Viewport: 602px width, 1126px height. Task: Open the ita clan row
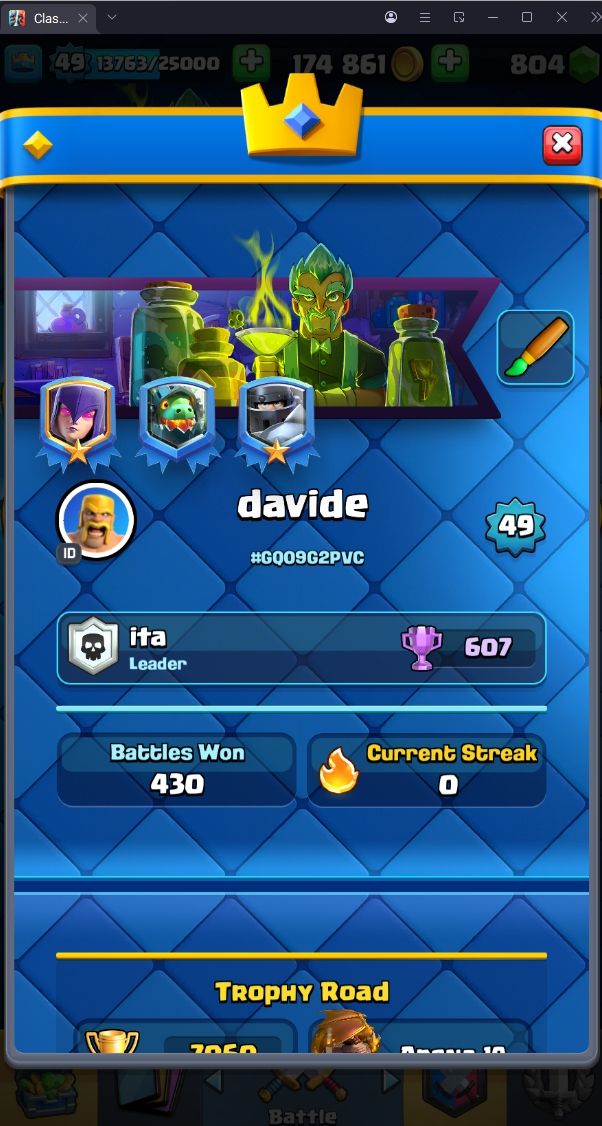coord(301,648)
